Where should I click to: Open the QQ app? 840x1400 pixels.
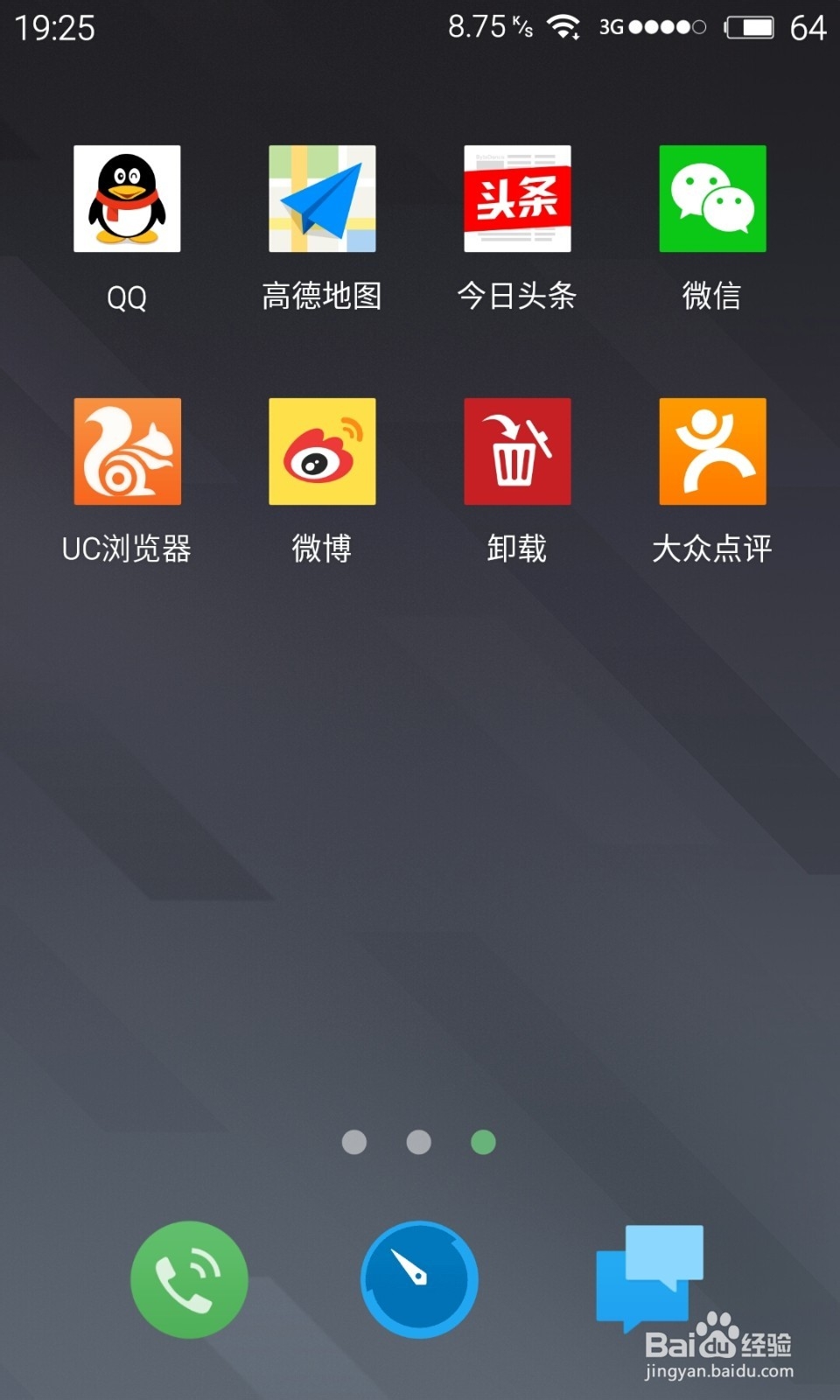(127, 197)
